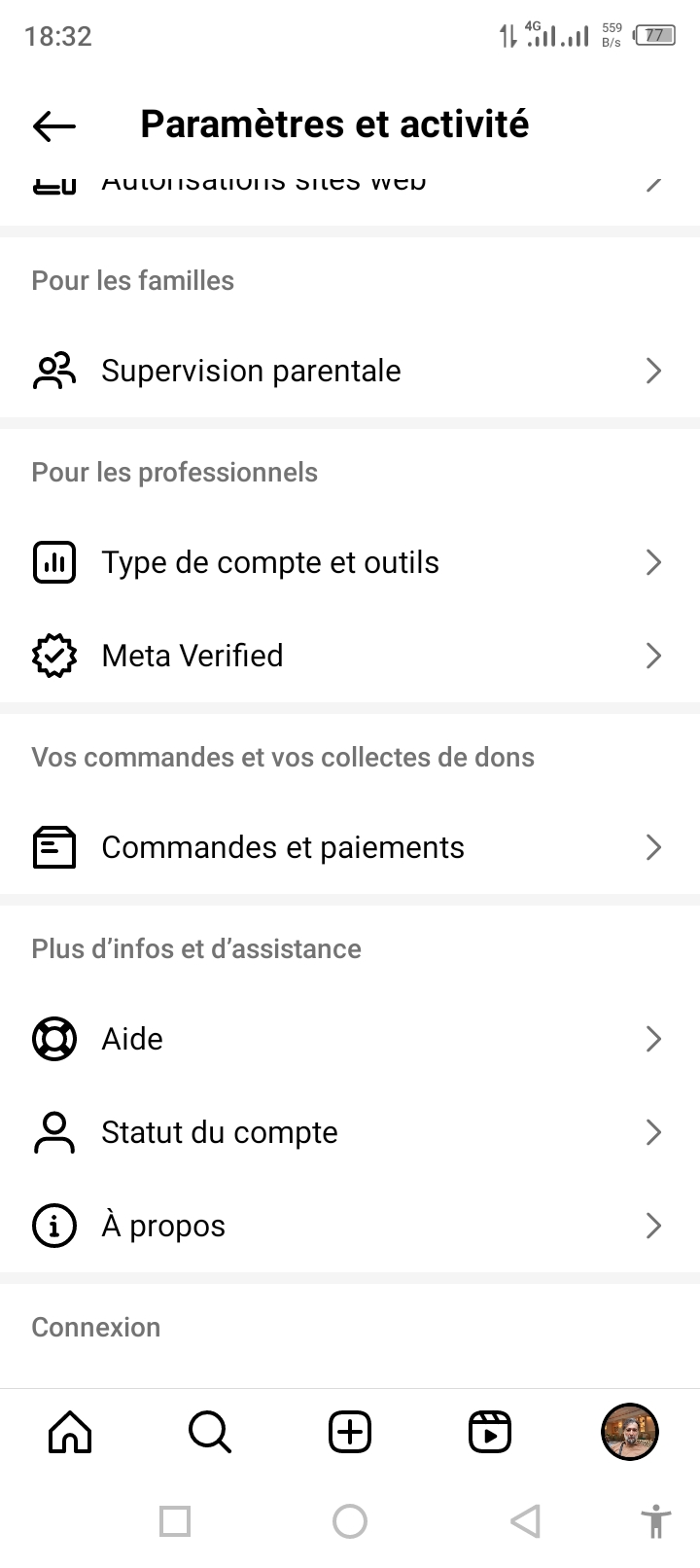
Task: Create a new post with the plus tab
Action: (x=350, y=1432)
